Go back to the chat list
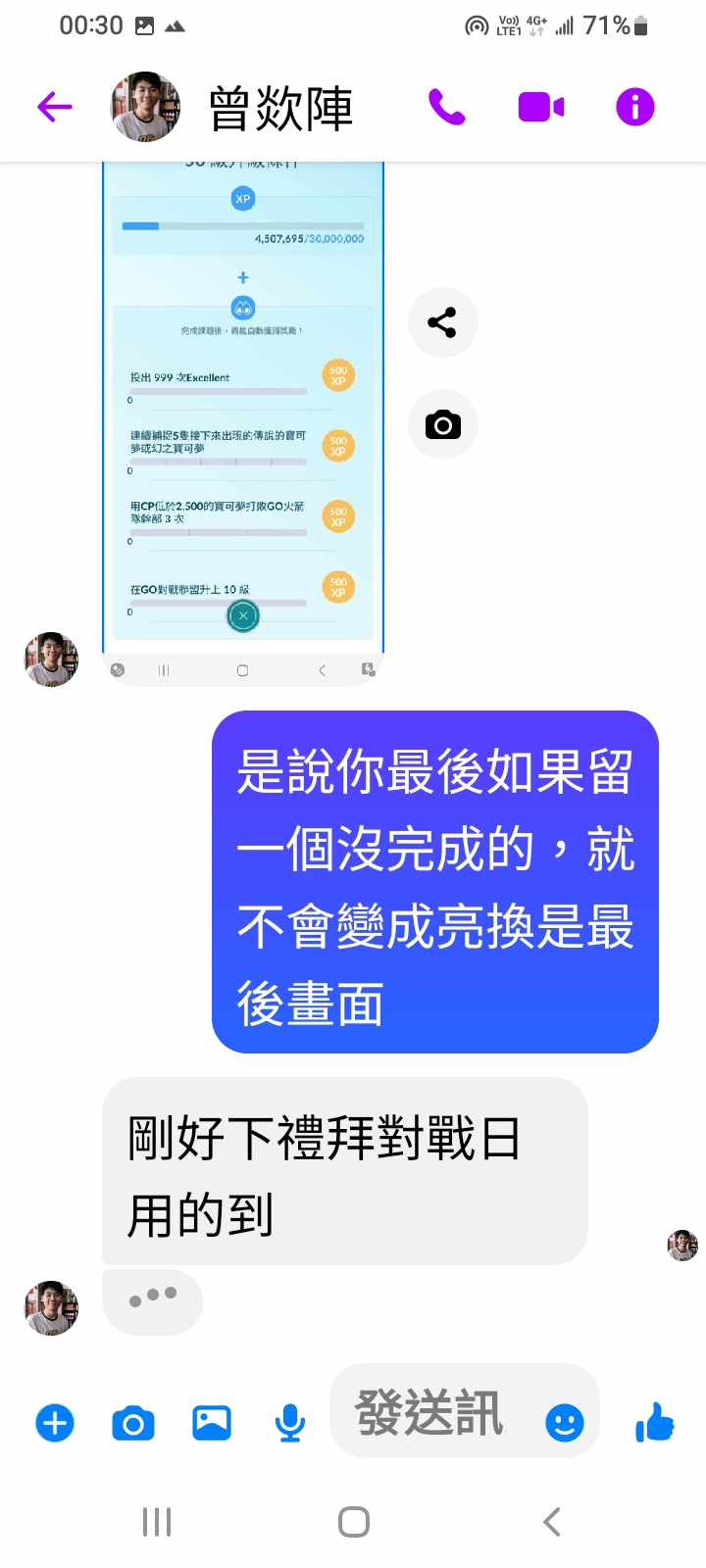This screenshot has width=706, height=1568. [x=55, y=106]
